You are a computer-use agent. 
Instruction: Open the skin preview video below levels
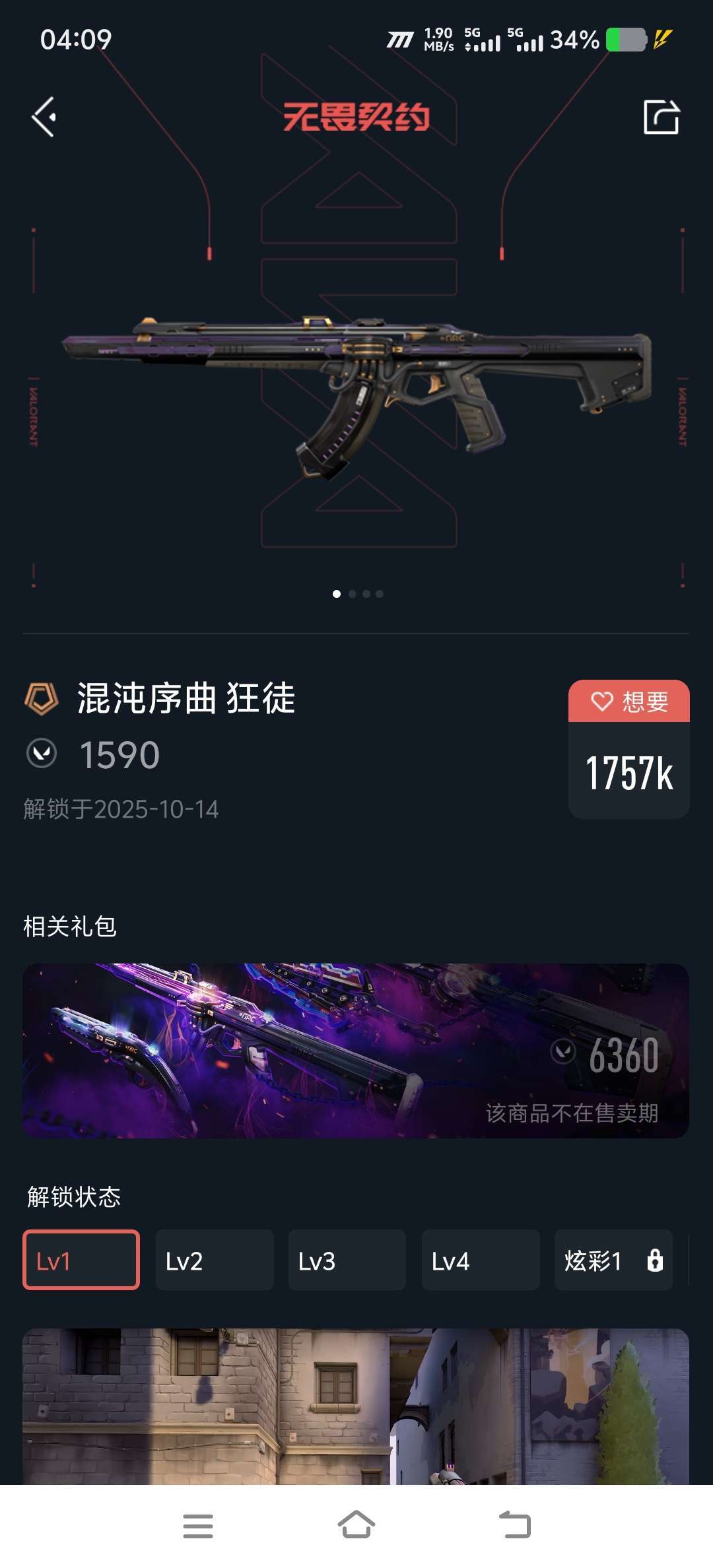click(356, 1406)
